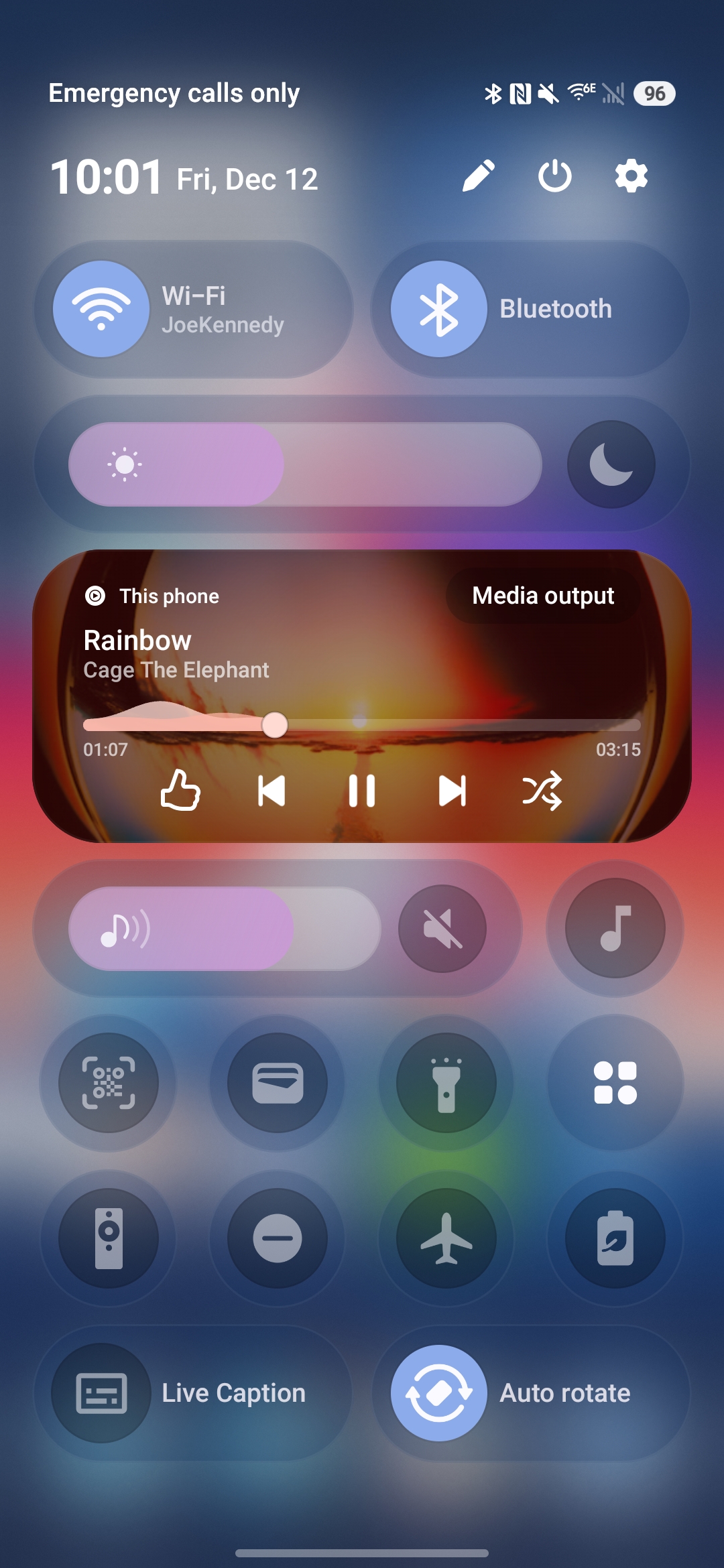Turn on Live Caption

pos(101,1393)
